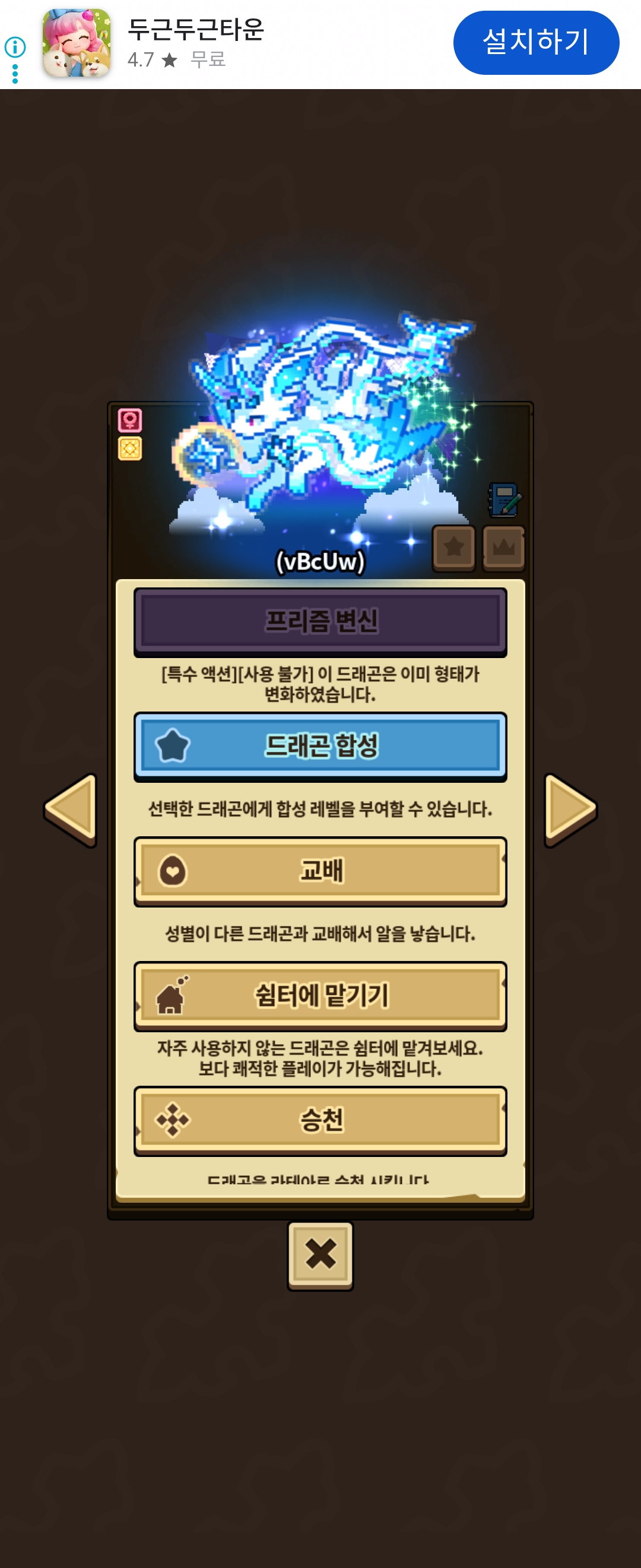This screenshot has height=1568, width=641.
Task: Open the 두근두근타운 ad app icon
Action: (x=77, y=43)
